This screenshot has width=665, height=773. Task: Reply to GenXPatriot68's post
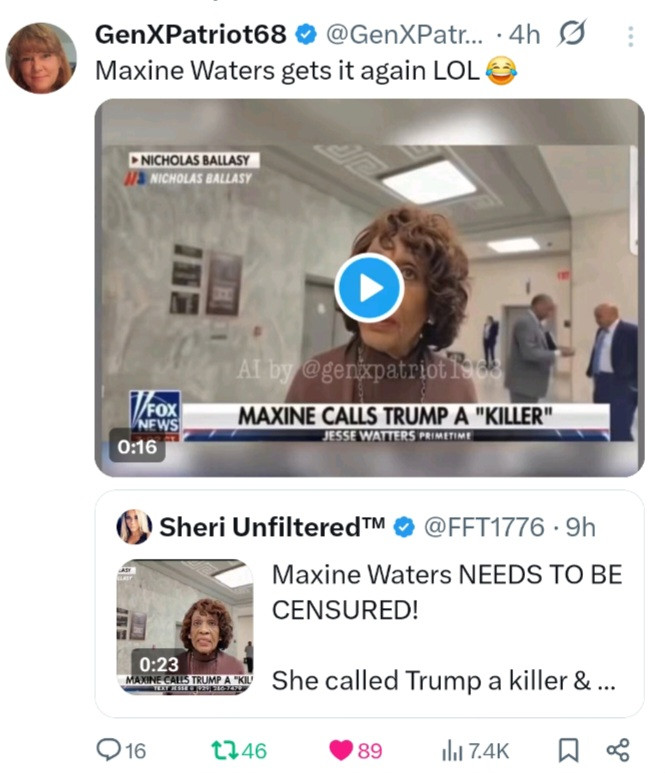click(x=120, y=750)
